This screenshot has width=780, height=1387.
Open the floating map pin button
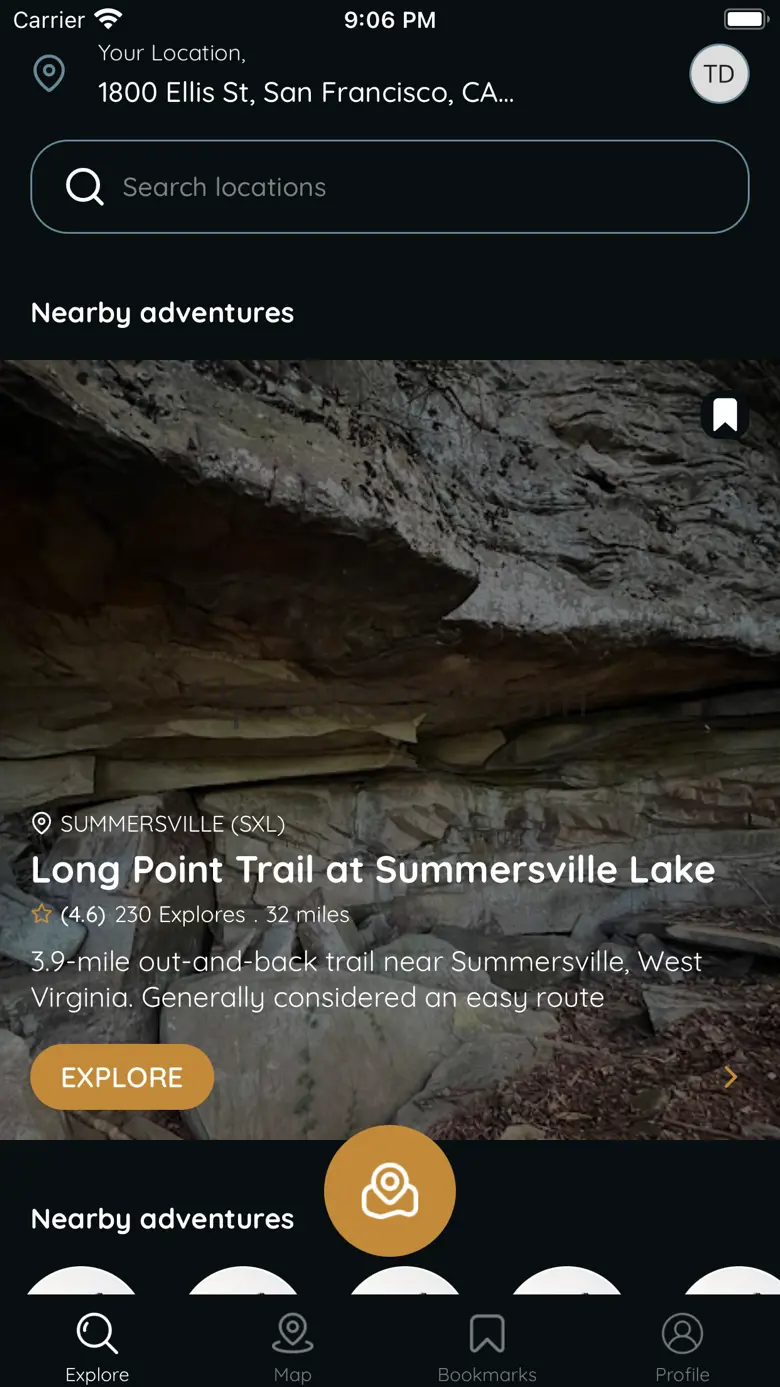[x=390, y=1190]
